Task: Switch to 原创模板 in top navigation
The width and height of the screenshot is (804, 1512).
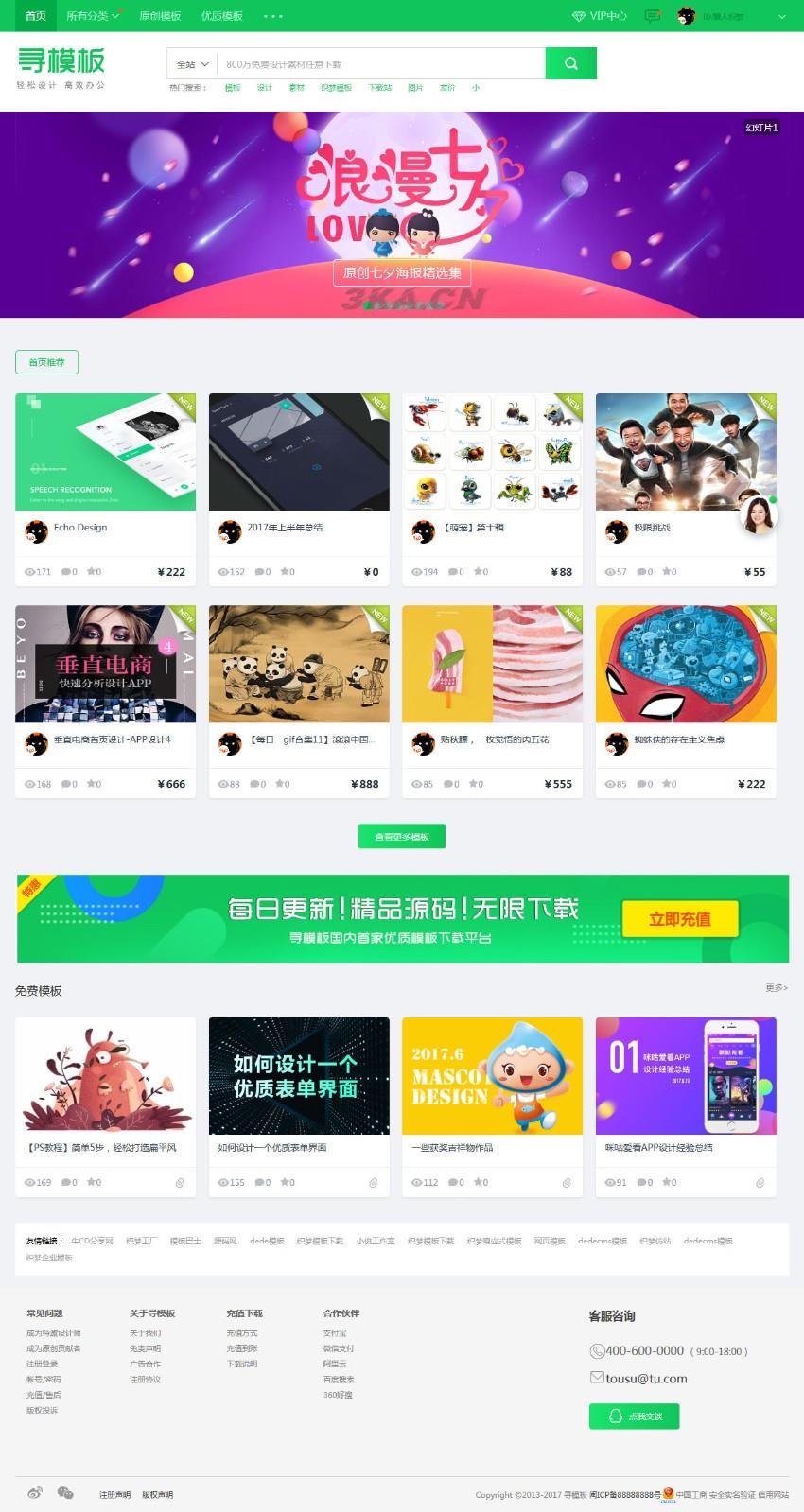Action: pyautogui.click(x=160, y=16)
